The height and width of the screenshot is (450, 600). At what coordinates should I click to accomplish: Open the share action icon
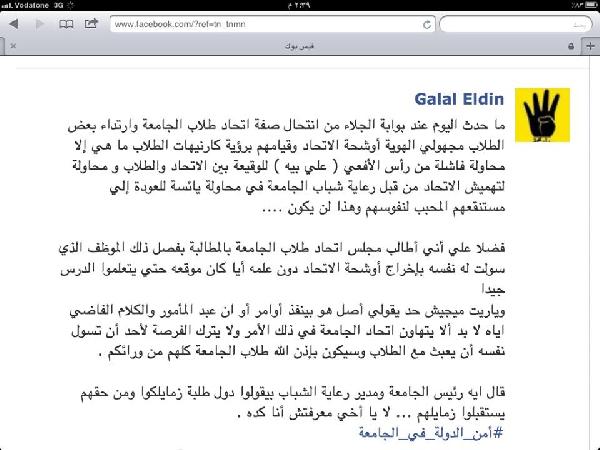coord(91,23)
